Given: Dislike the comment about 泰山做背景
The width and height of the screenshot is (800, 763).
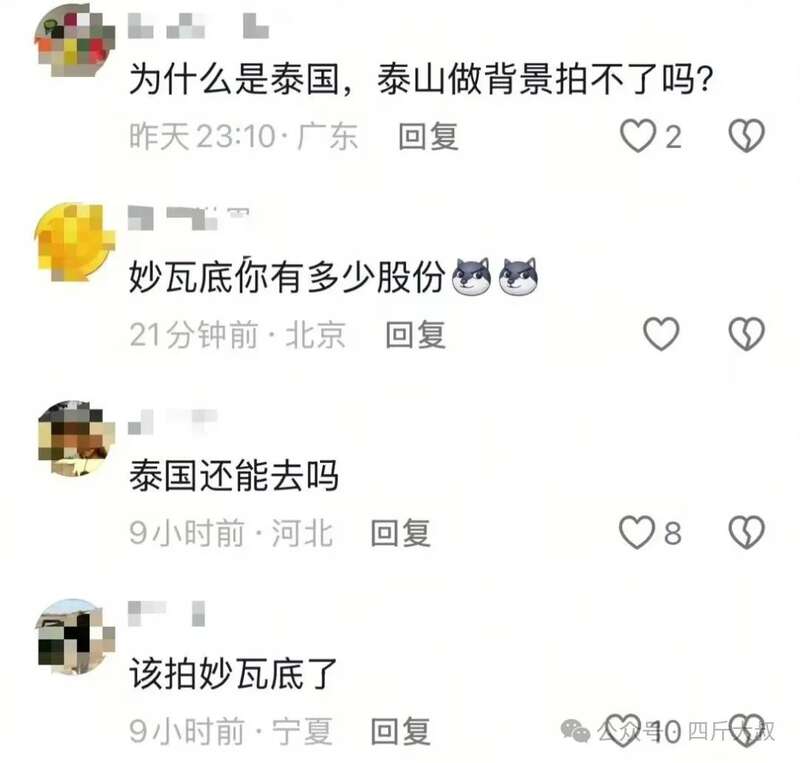Looking at the screenshot, I should [746, 135].
